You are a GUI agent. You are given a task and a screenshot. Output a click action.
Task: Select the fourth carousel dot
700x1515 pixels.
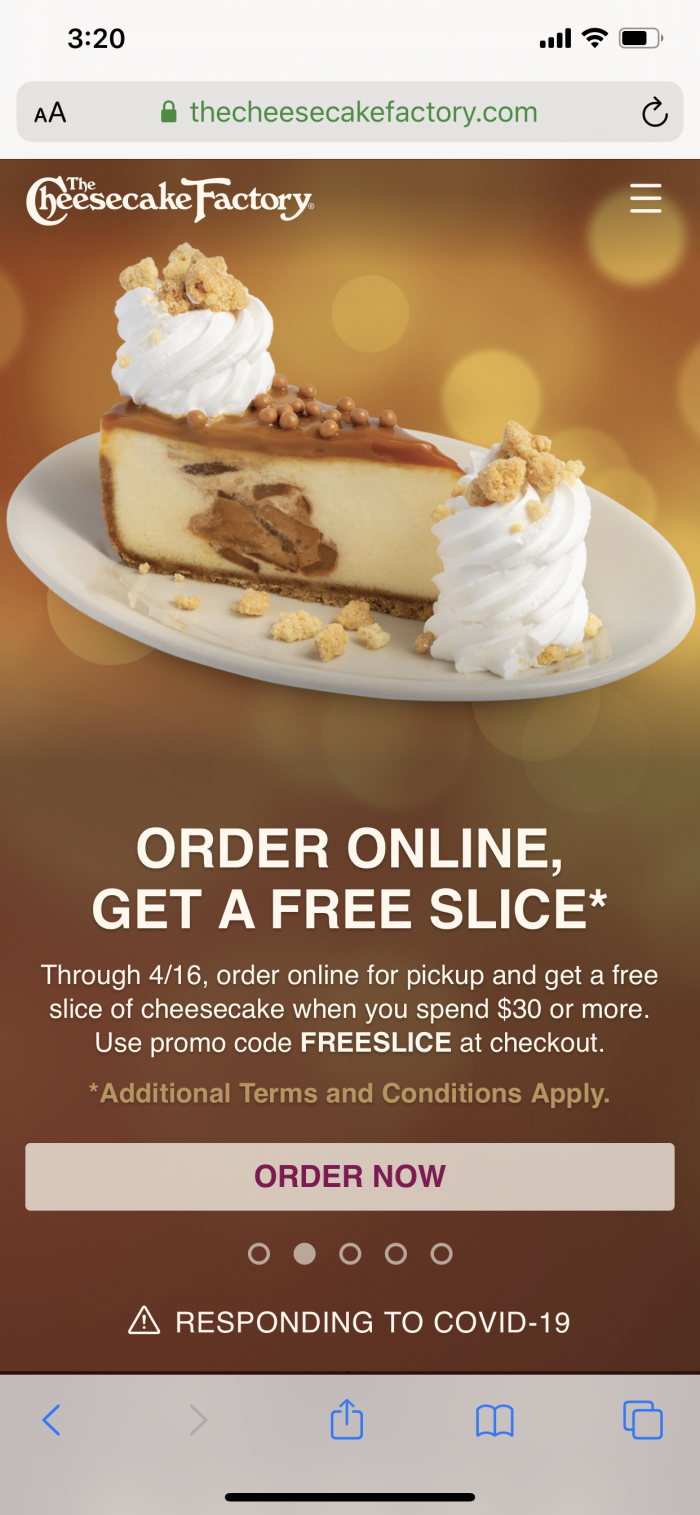tap(396, 1253)
